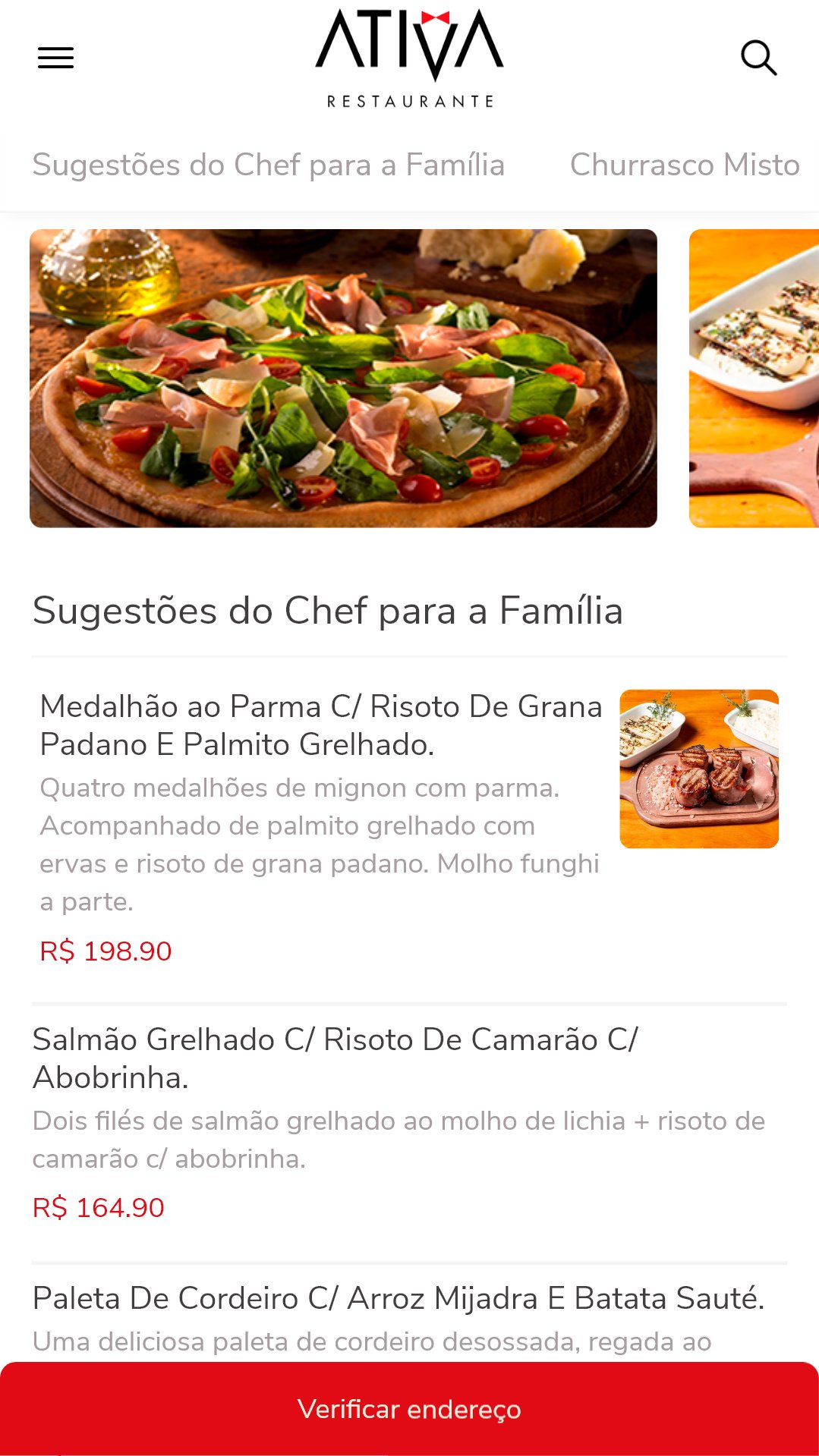This screenshot has height=1456, width=819.
Task: Select the Churrasco Misto tab
Action: 685,165
